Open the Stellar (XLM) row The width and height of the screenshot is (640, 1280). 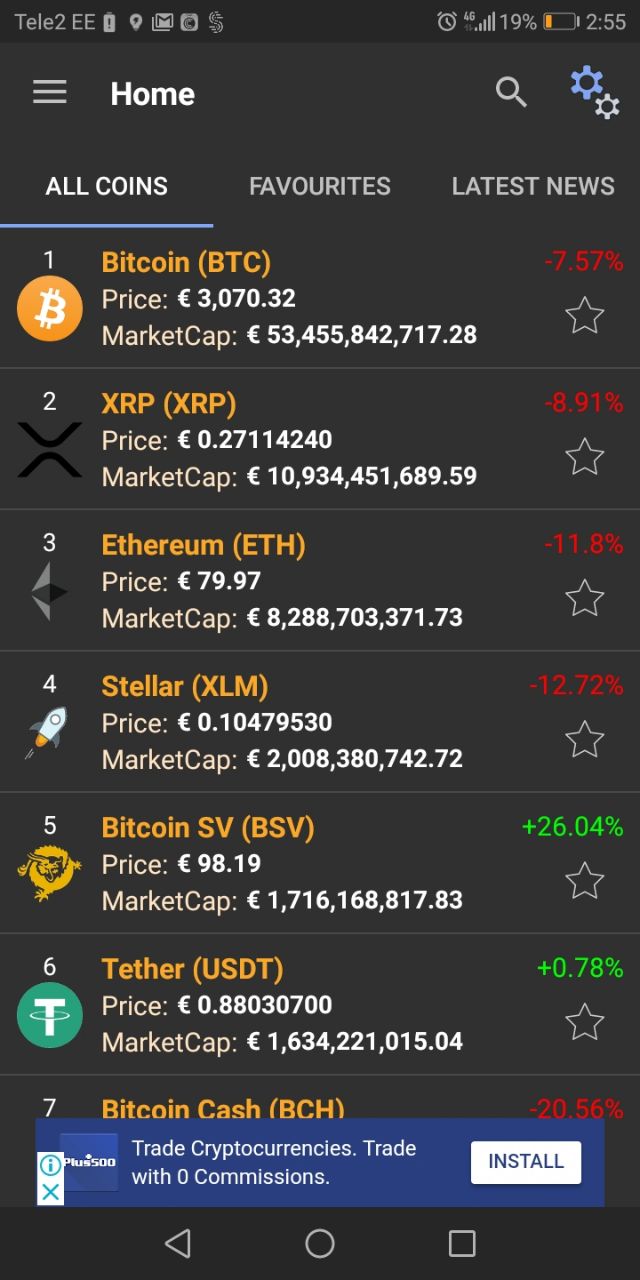click(320, 721)
